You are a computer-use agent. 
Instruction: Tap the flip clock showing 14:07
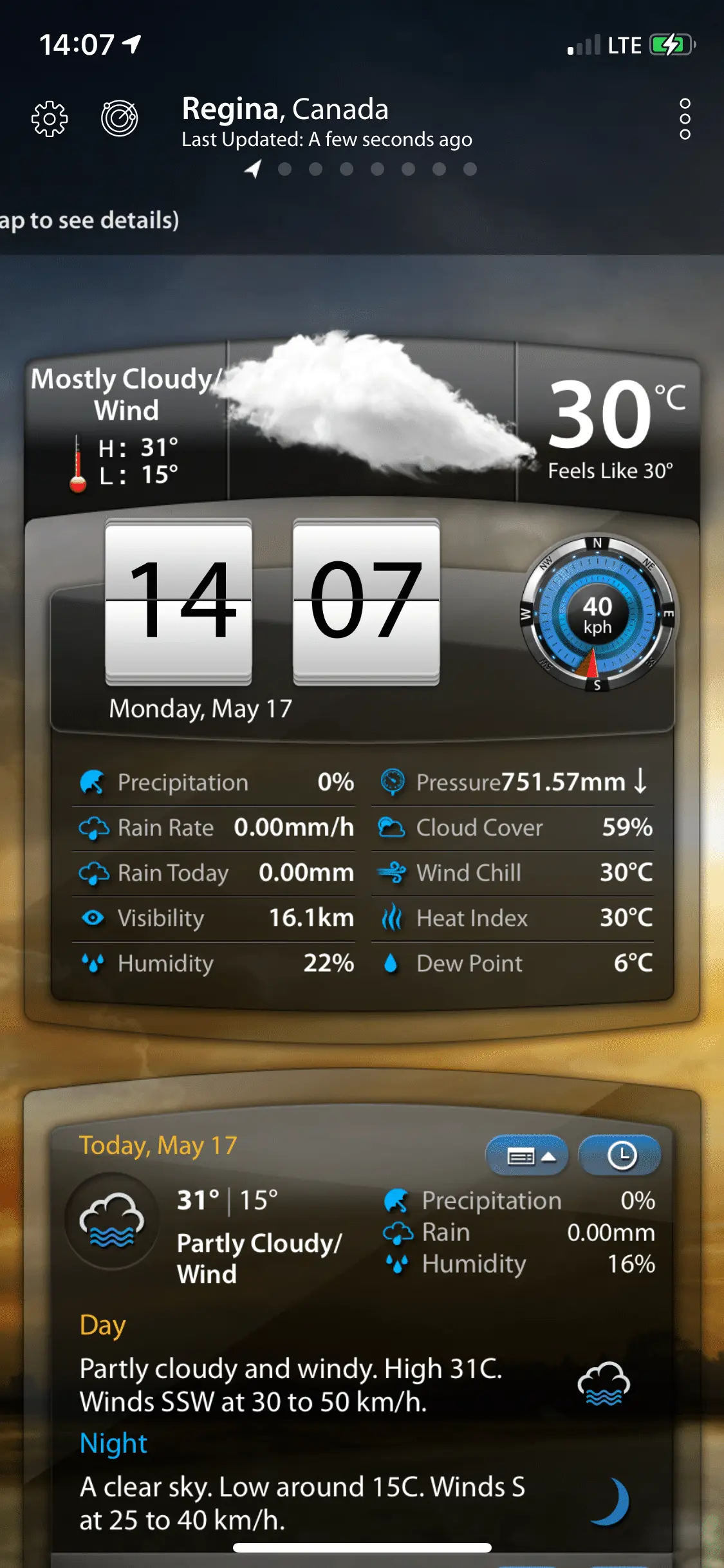point(272,602)
